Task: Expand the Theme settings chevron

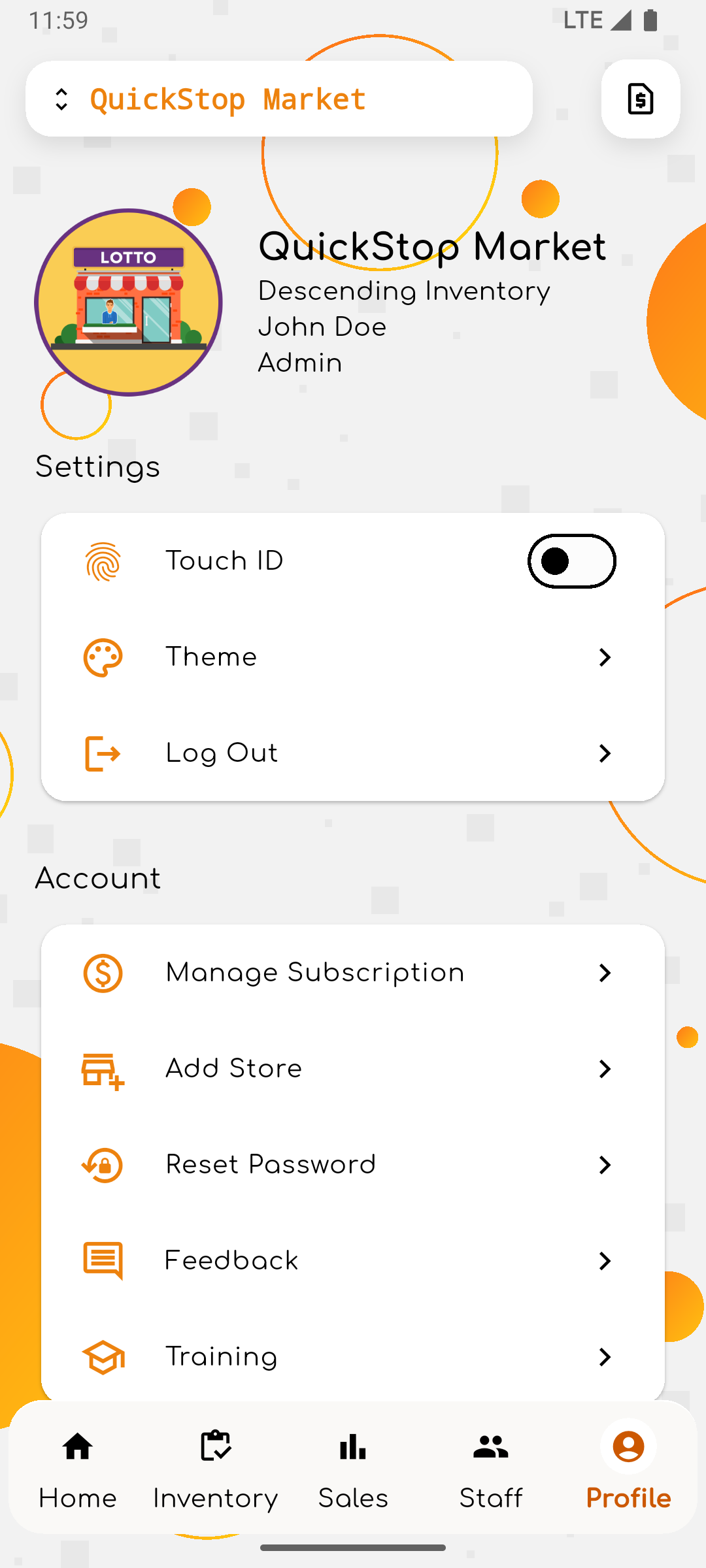Action: [x=605, y=657]
